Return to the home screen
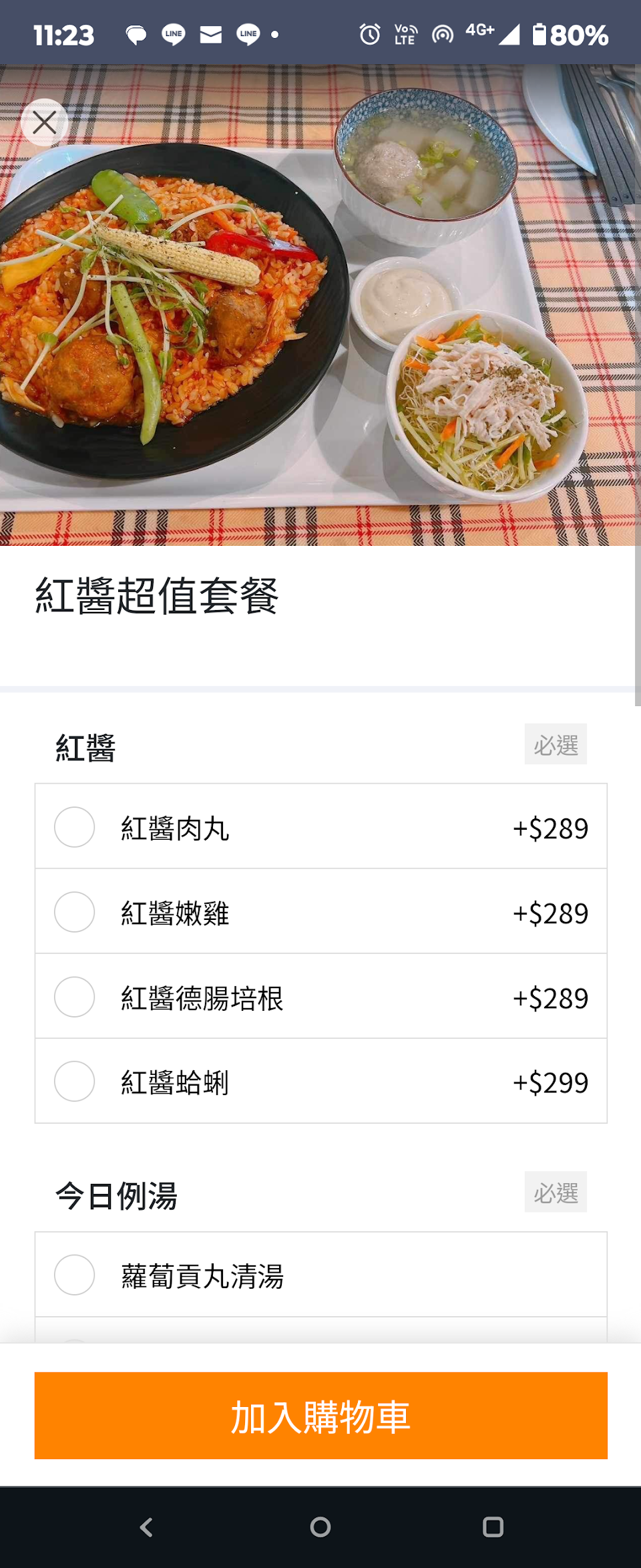 click(320, 1527)
